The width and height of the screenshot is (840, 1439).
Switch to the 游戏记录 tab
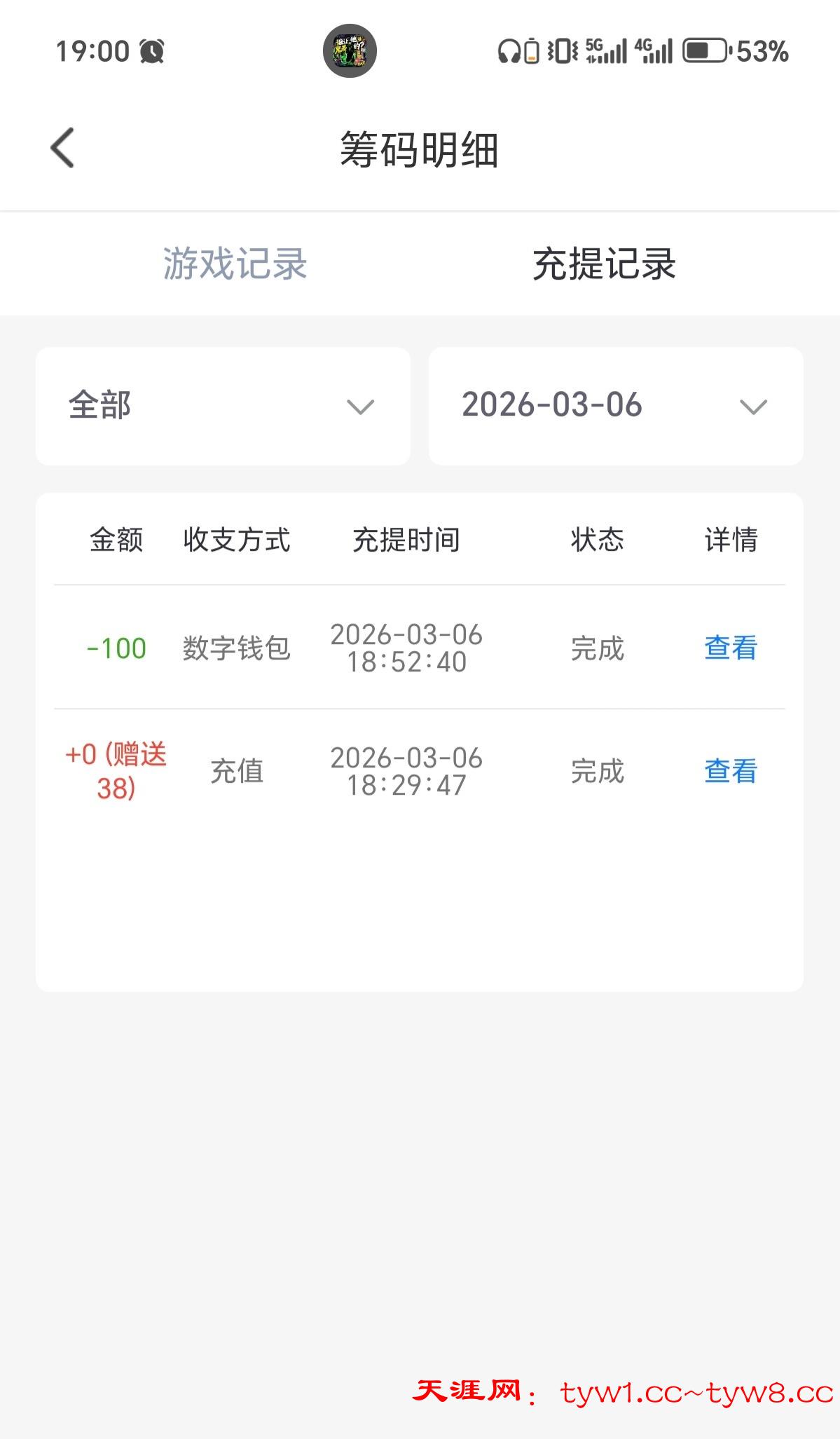[x=235, y=264]
